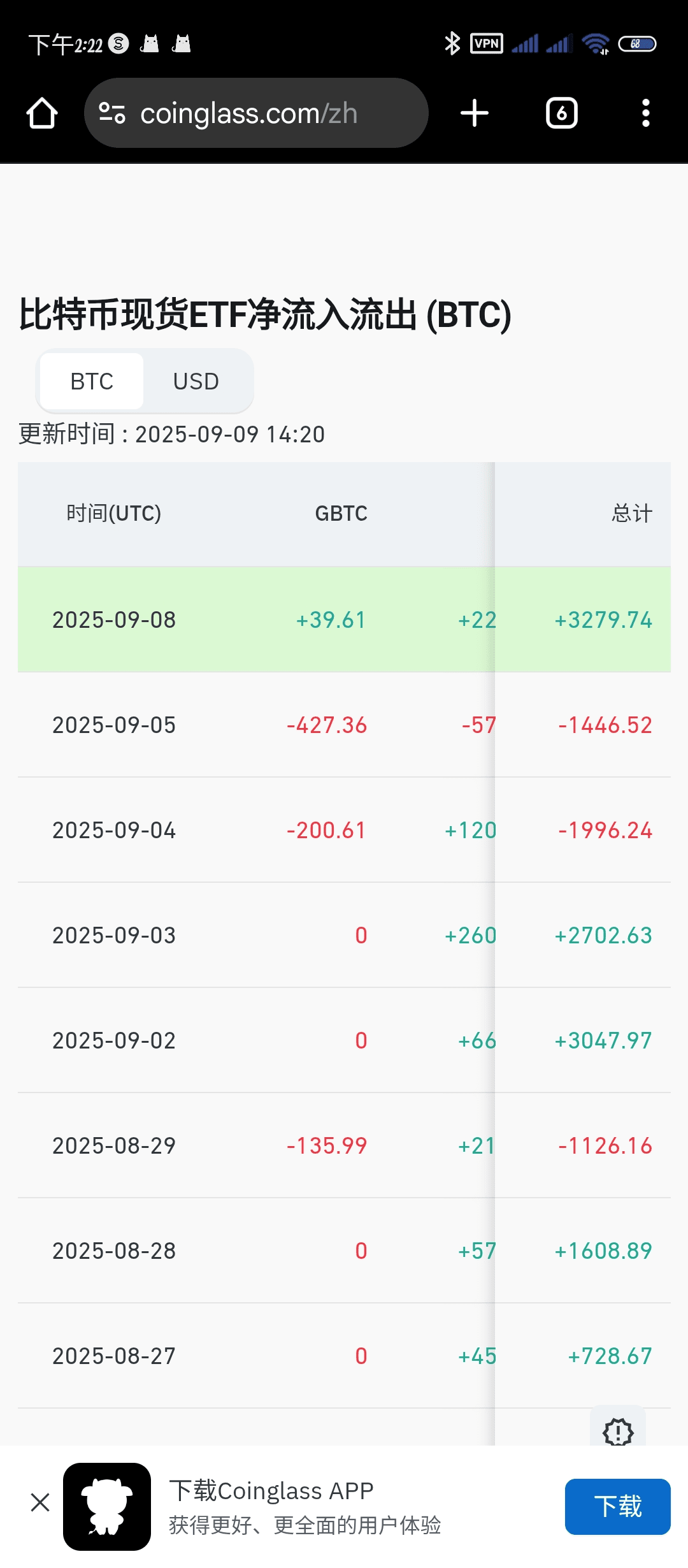
Task: Switch to the USD tab
Action: (x=196, y=381)
